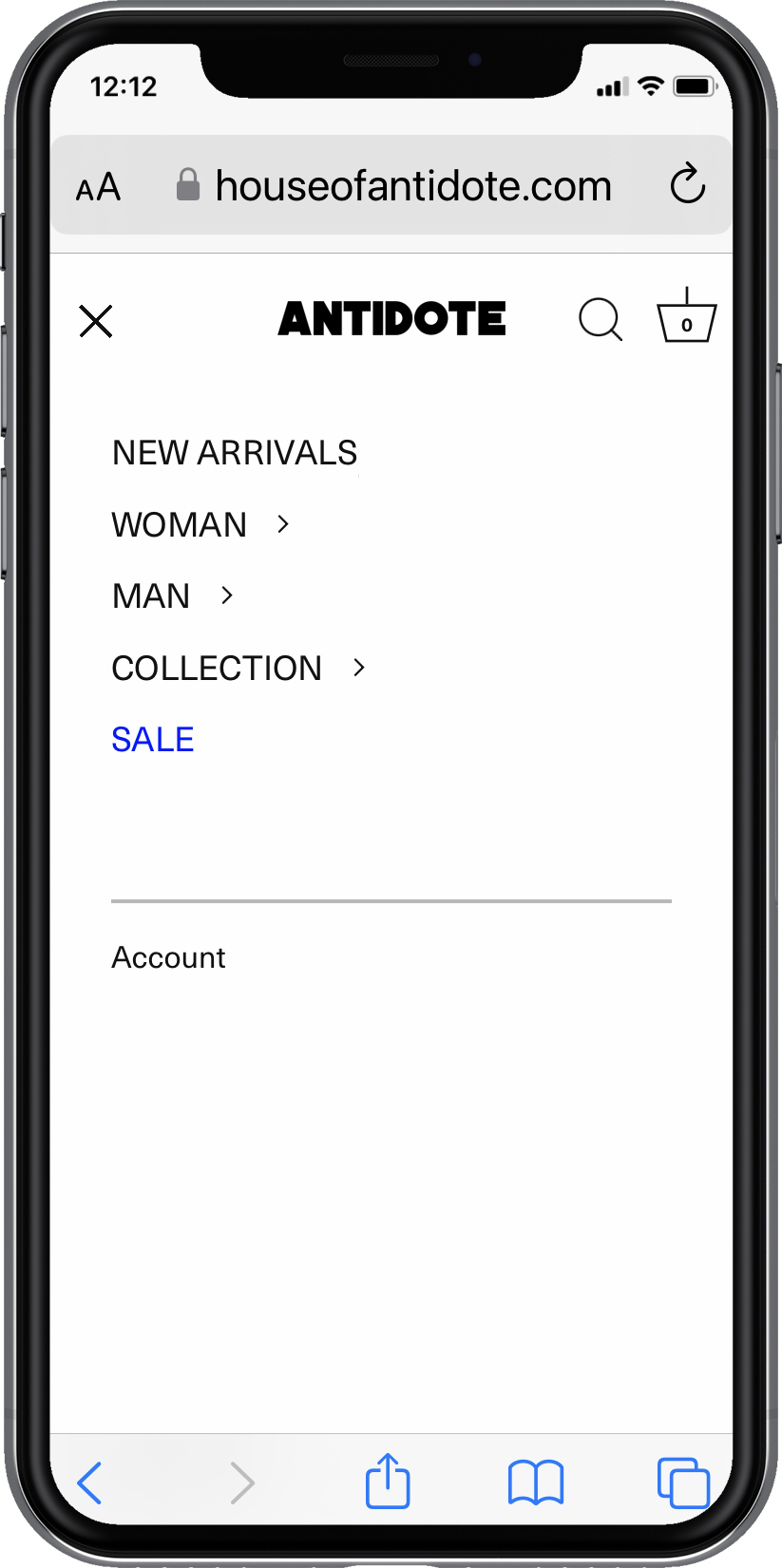This screenshot has height=1568, width=782.
Task: Open Safari bookmarks
Action: pos(536,1483)
